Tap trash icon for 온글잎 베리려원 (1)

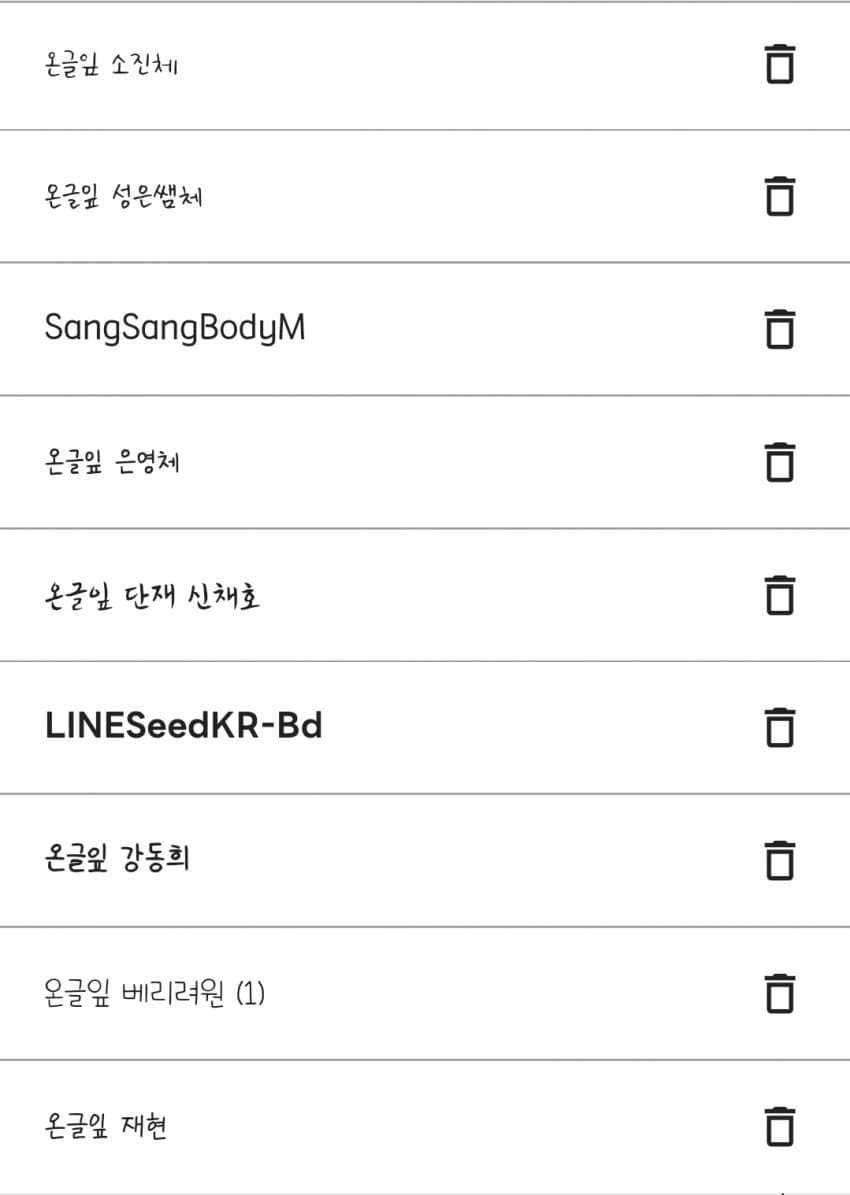click(779, 993)
